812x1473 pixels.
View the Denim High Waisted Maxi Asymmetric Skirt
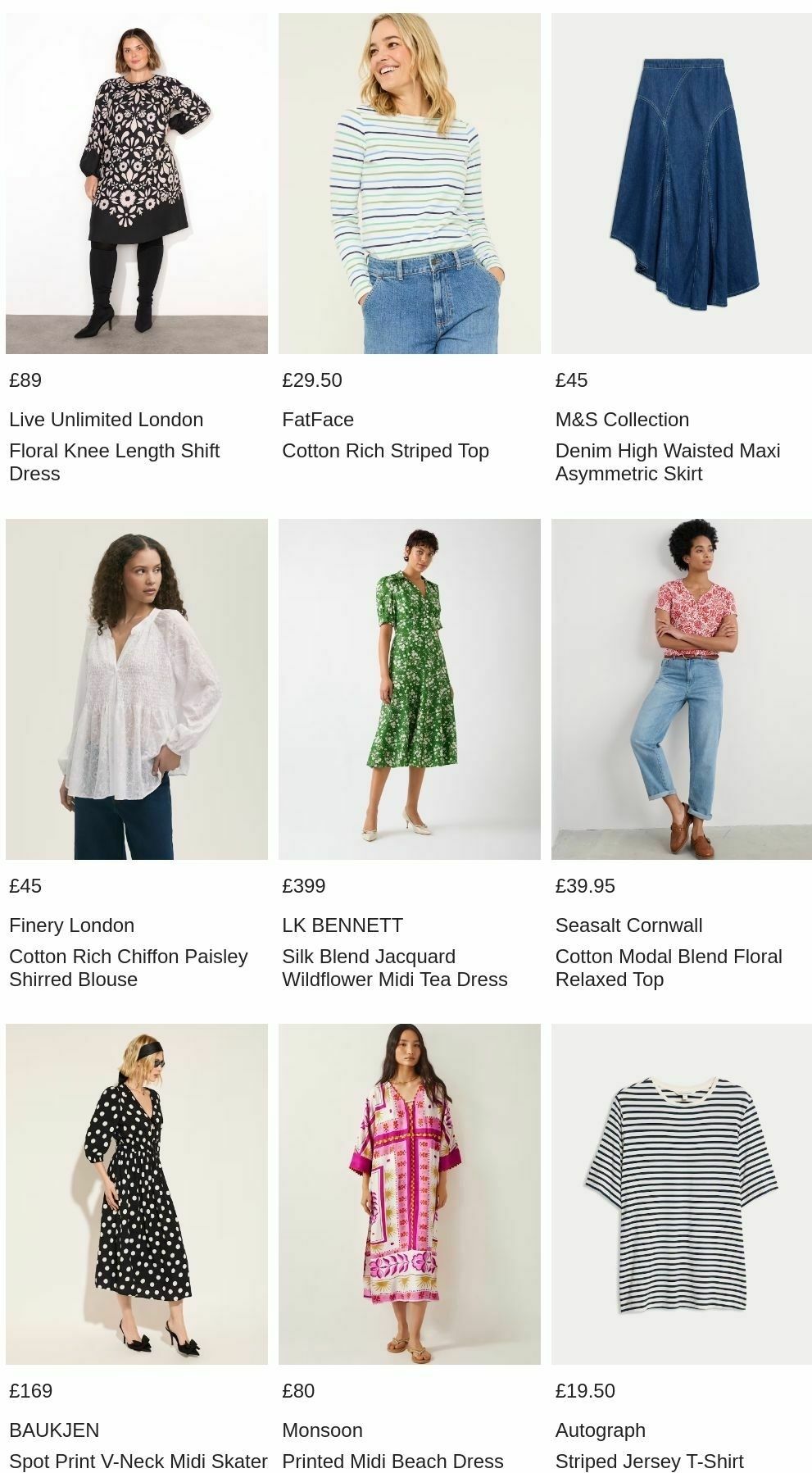click(667, 461)
